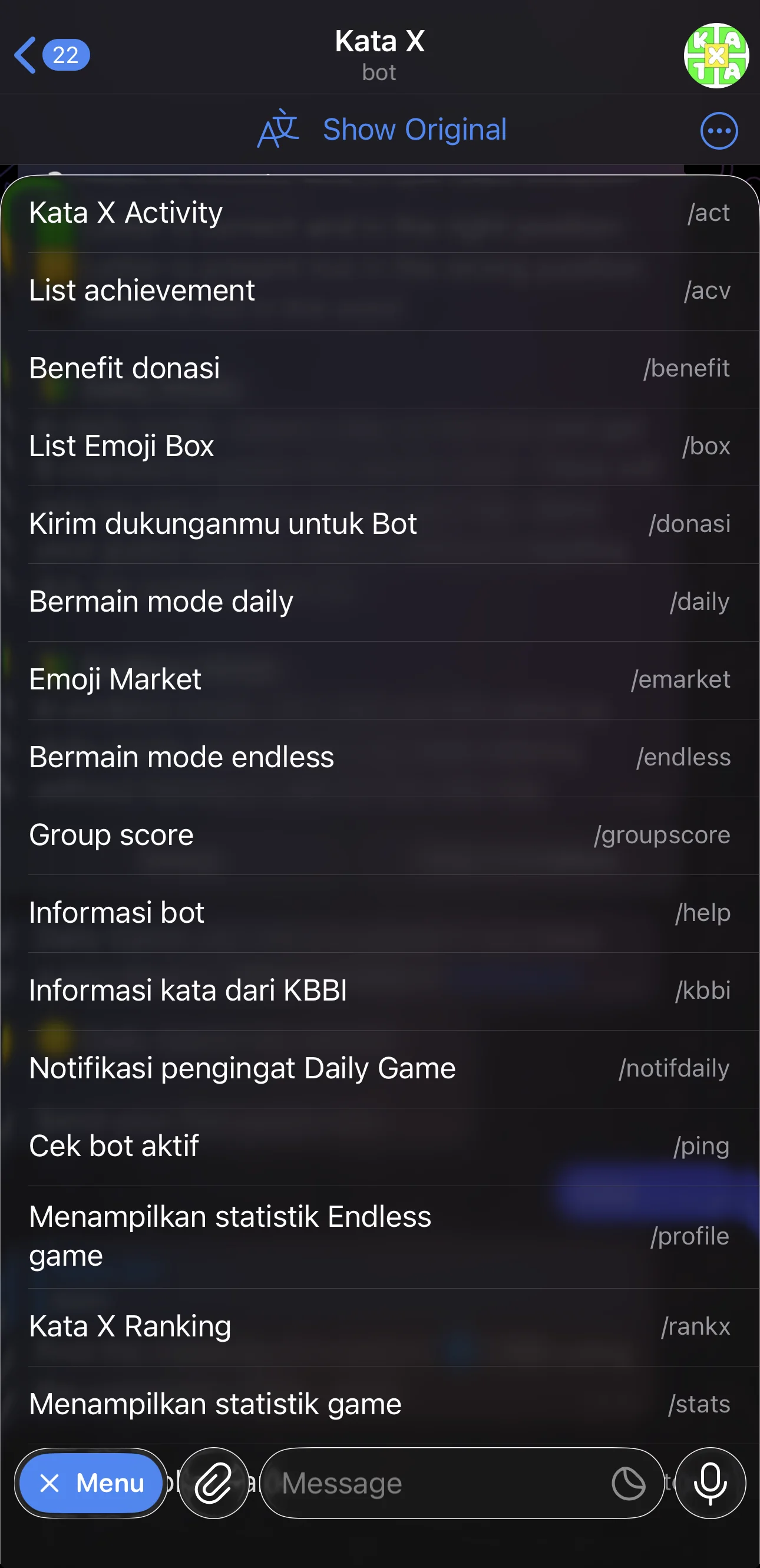Open translation options overflow menu

coord(719,130)
